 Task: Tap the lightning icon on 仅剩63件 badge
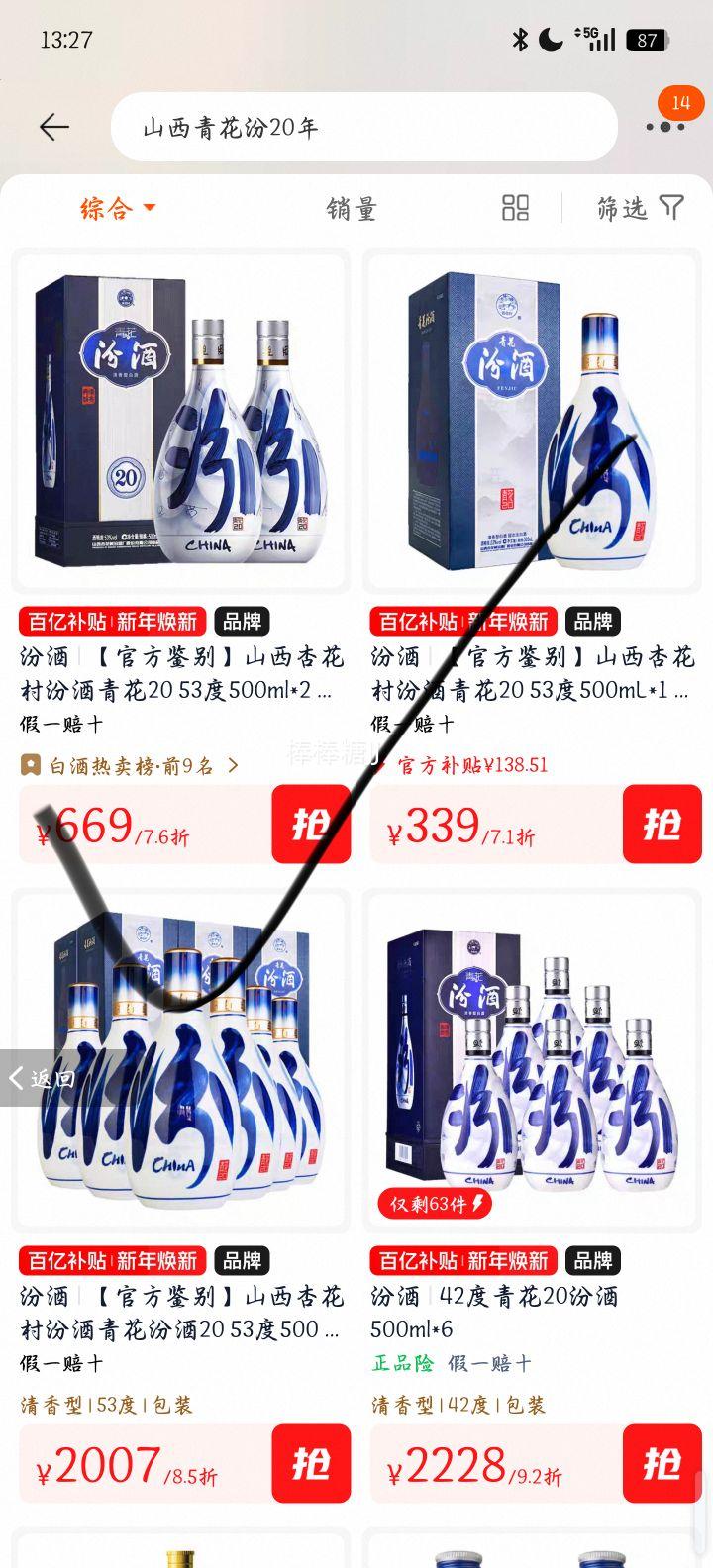point(477,1202)
